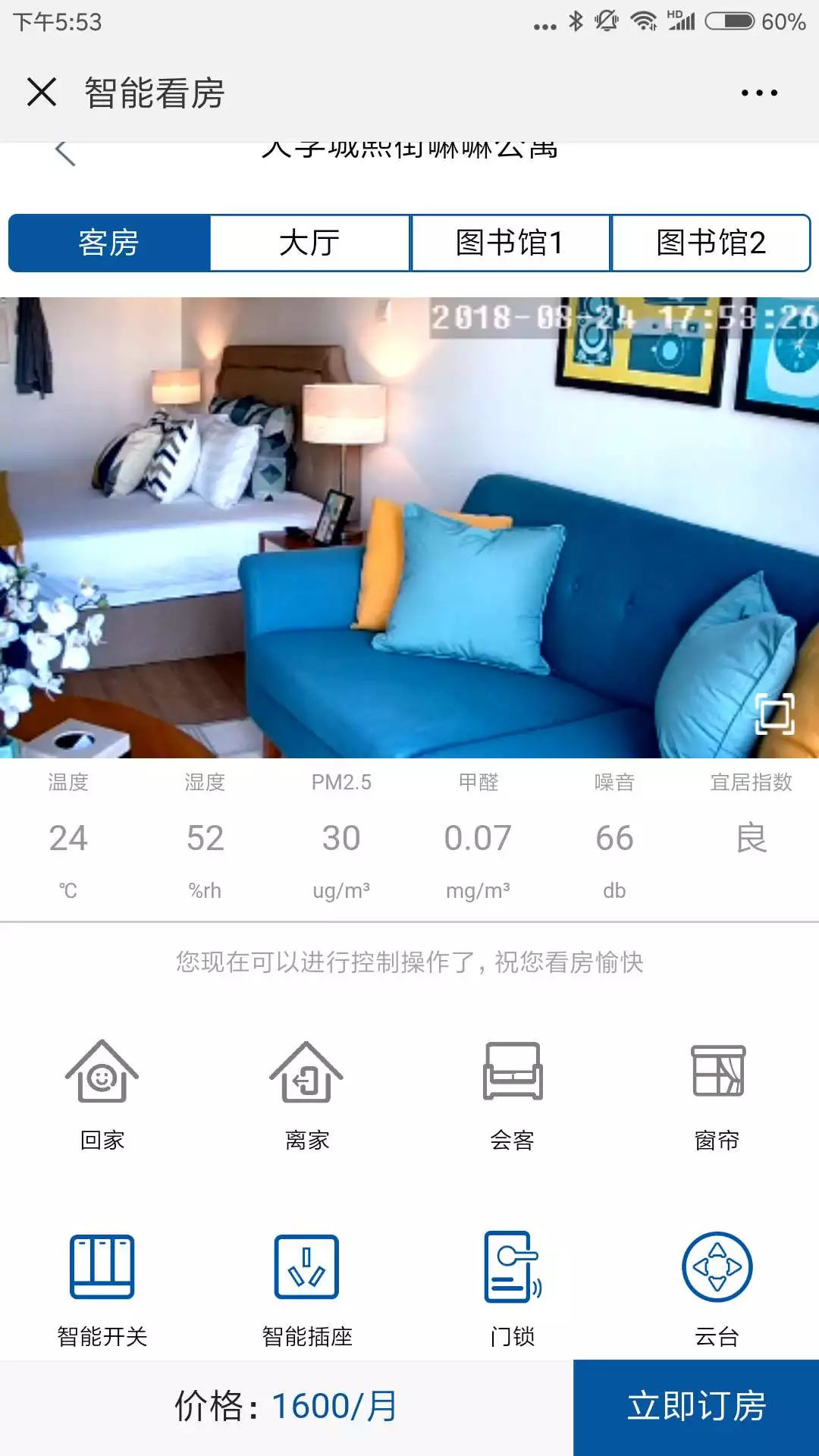Open 智能插座 smart socket control
819x1456 pixels.
(307, 1287)
